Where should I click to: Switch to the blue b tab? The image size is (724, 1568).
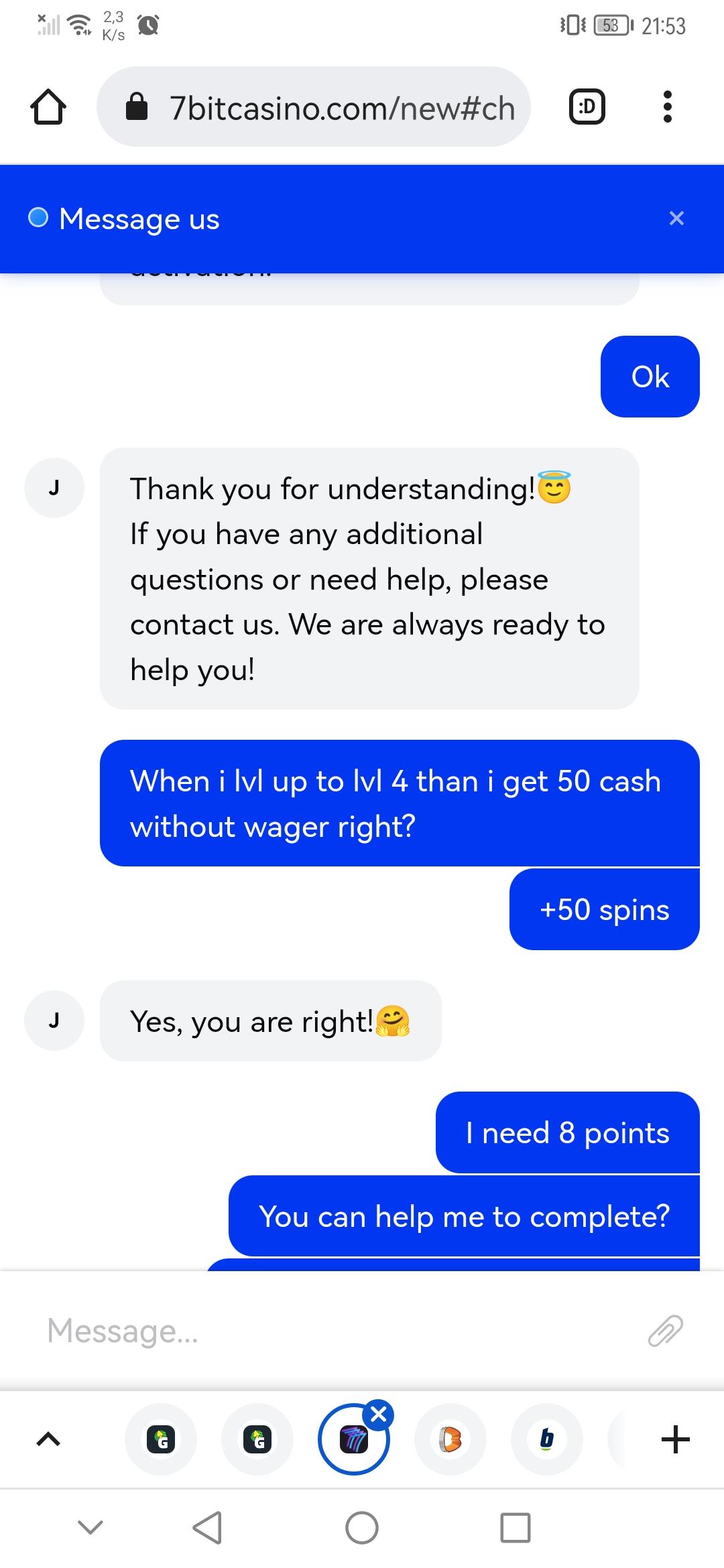click(547, 1439)
